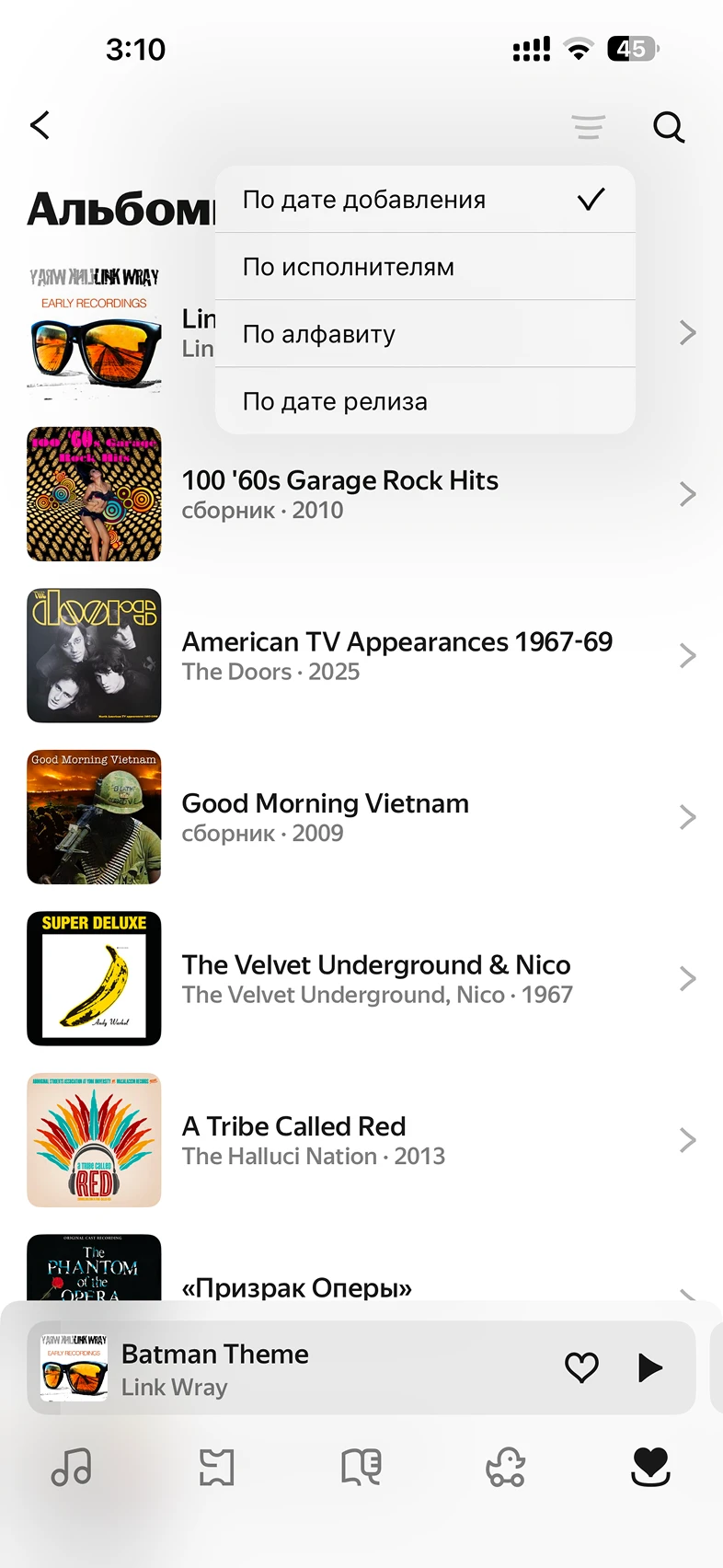Viewport: 723px width, 1568px height.
Task: Tap the sort icon next to search
Action: click(588, 127)
